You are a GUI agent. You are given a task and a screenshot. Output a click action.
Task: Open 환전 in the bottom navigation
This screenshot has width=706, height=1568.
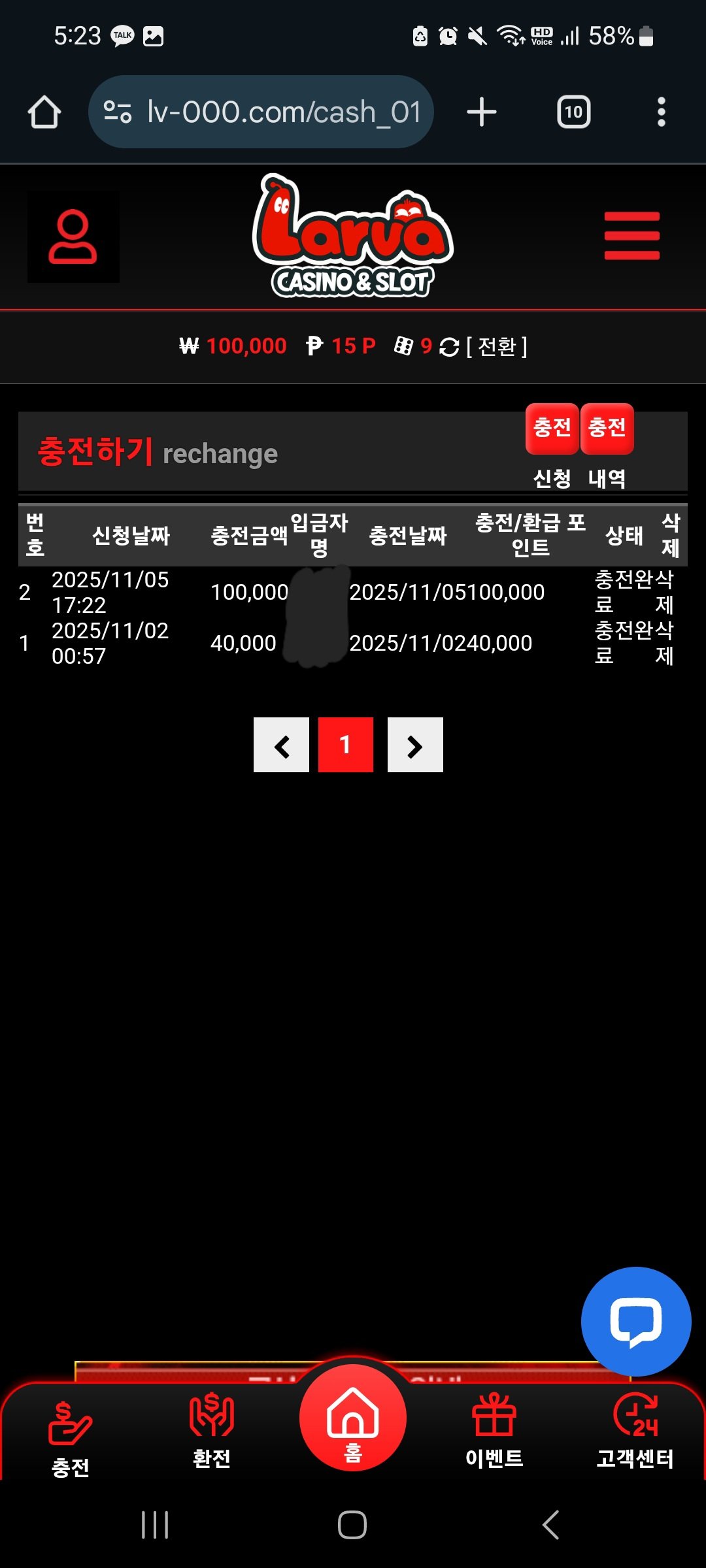click(x=211, y=1431)
